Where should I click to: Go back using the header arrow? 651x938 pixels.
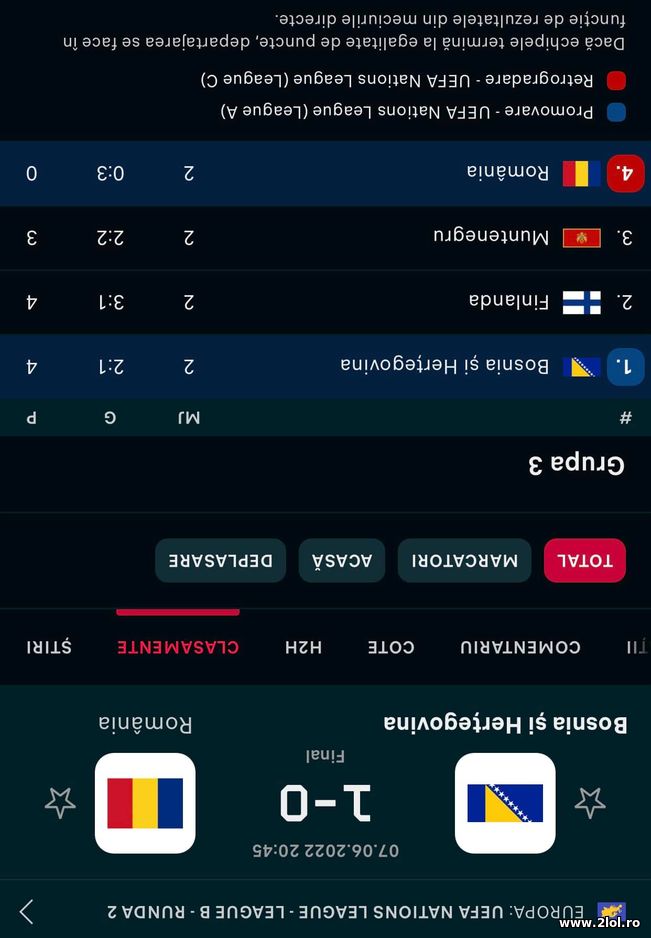(27, 911)
